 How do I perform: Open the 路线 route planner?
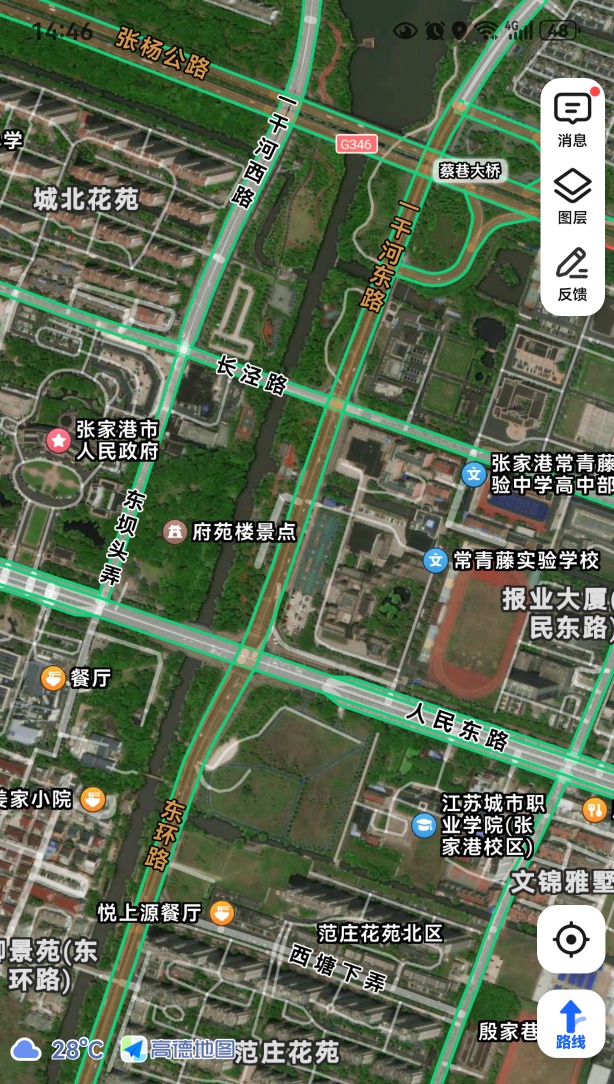coord(571,1024)
